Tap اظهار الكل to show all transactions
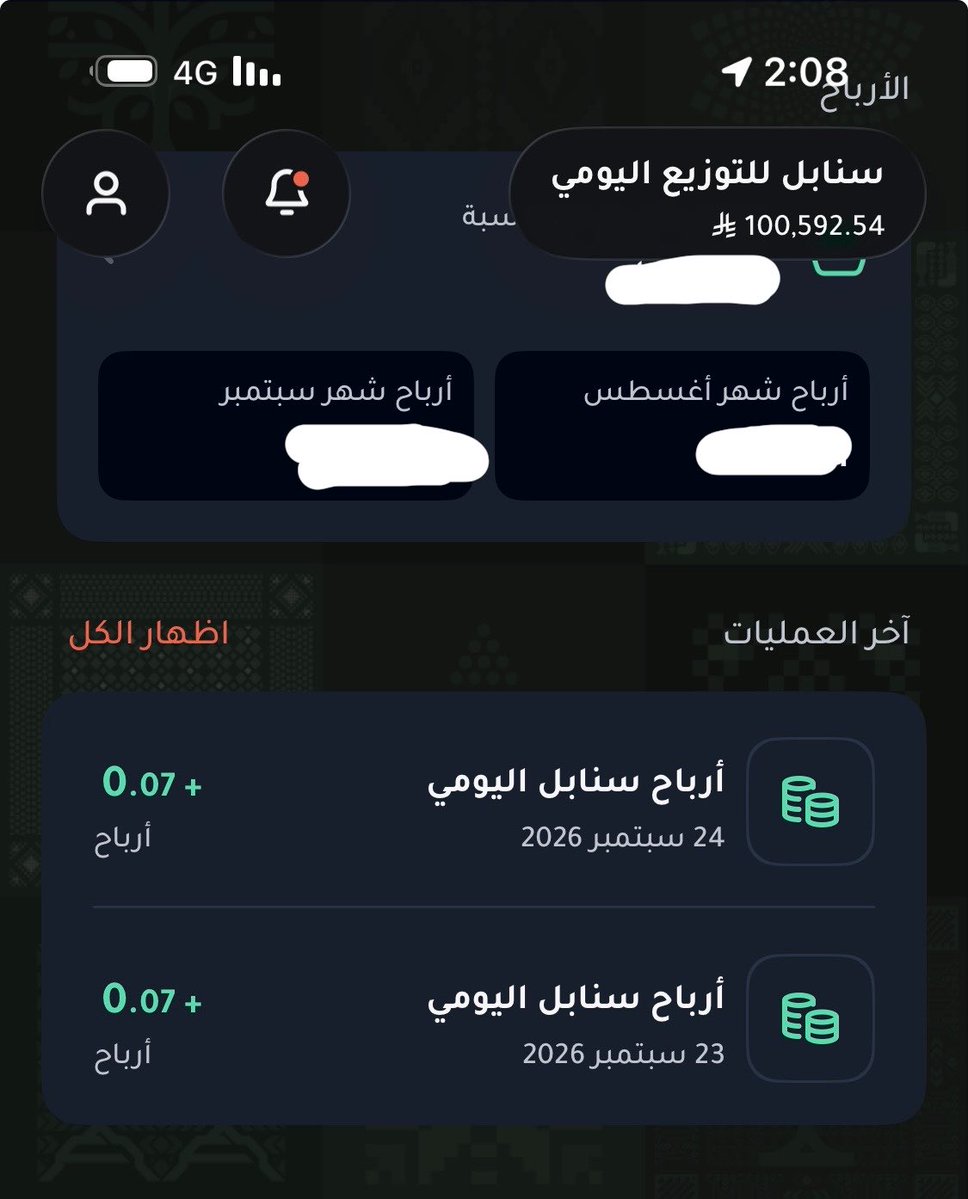Screen dimensions: 968x1199 (148, 633)
